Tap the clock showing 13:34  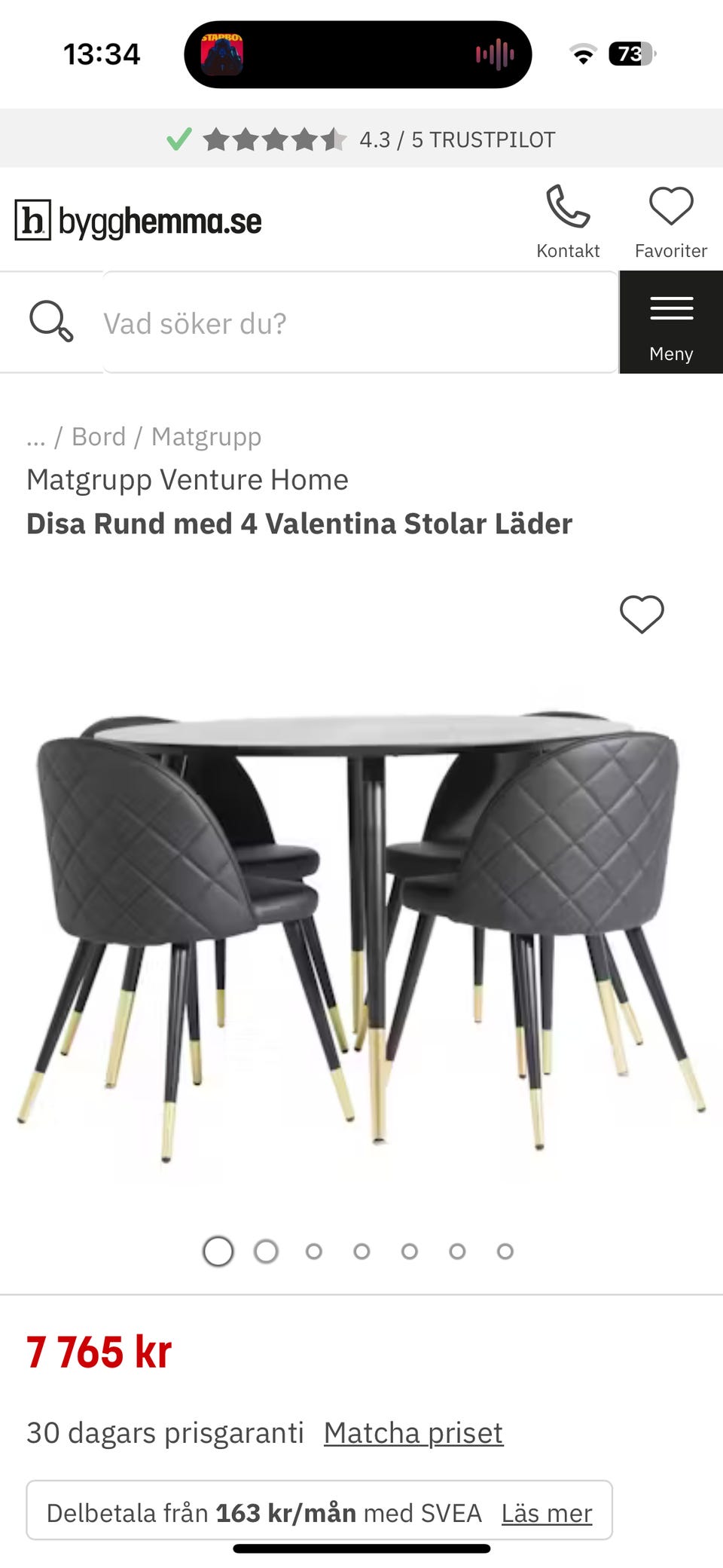[x=101, y=54]
